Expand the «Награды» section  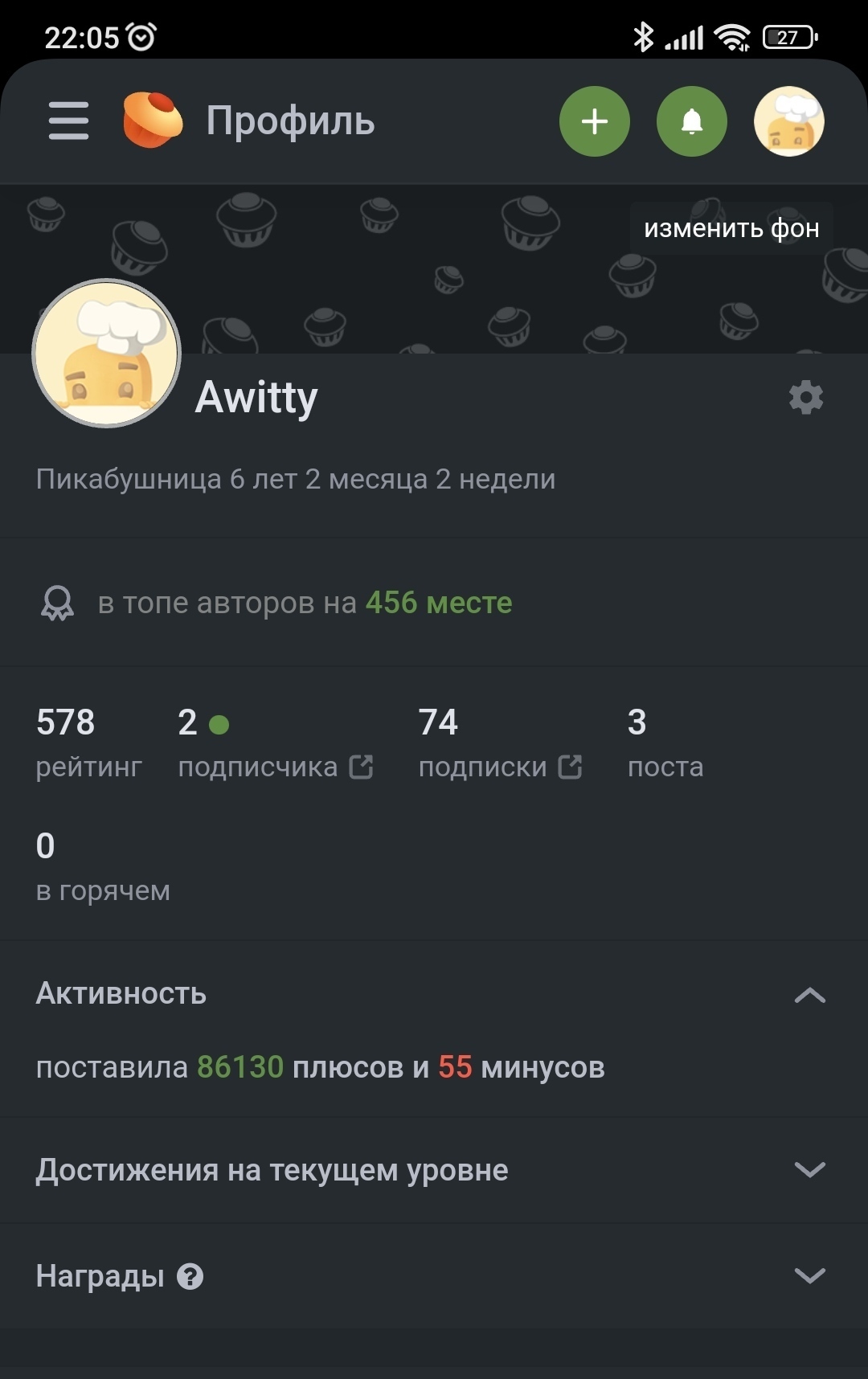(x=809, y=1276)
